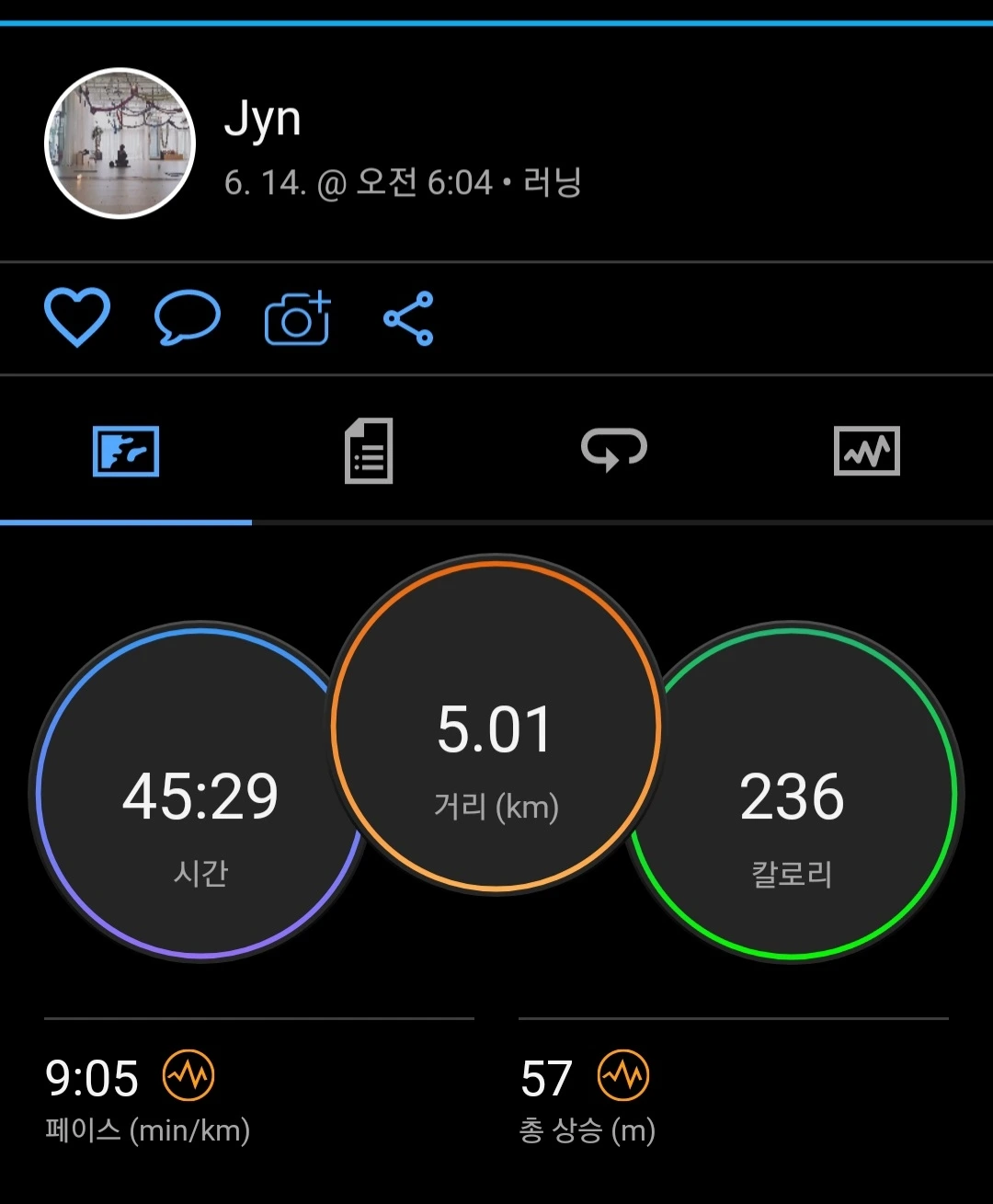Add a photo to the activity
The width and height of the screenshot is (993, 1204).
pyautogui.click(x=297, y=318)
